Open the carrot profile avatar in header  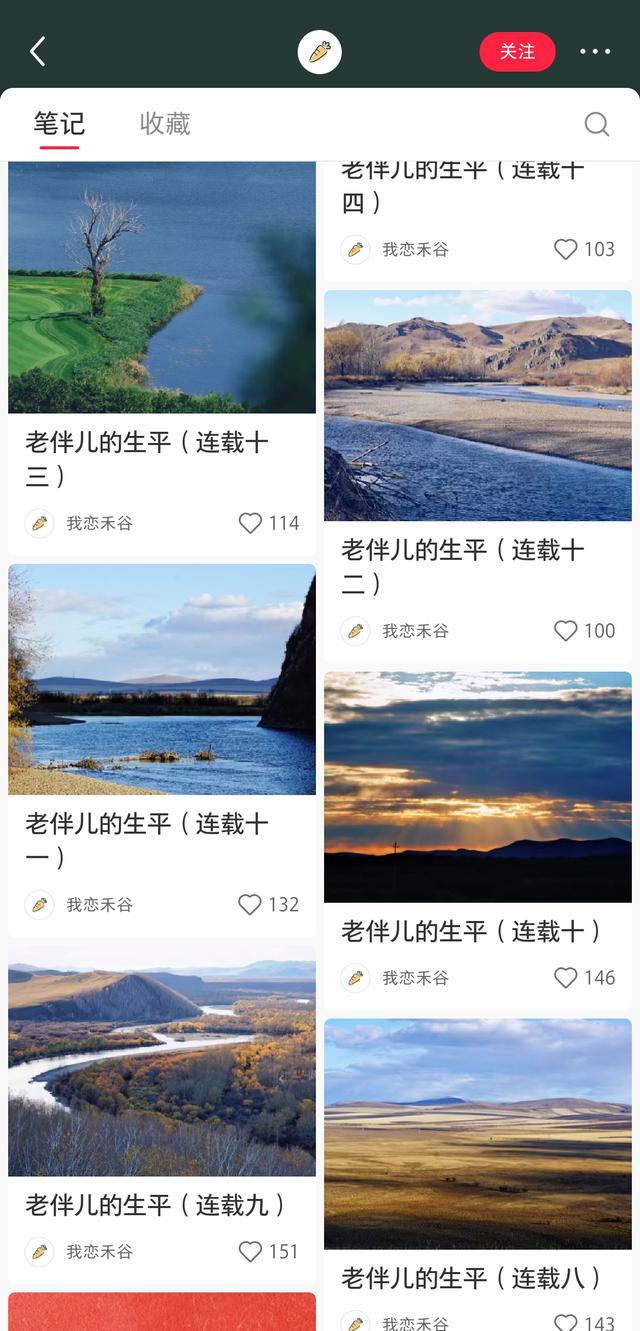point(320,52)
